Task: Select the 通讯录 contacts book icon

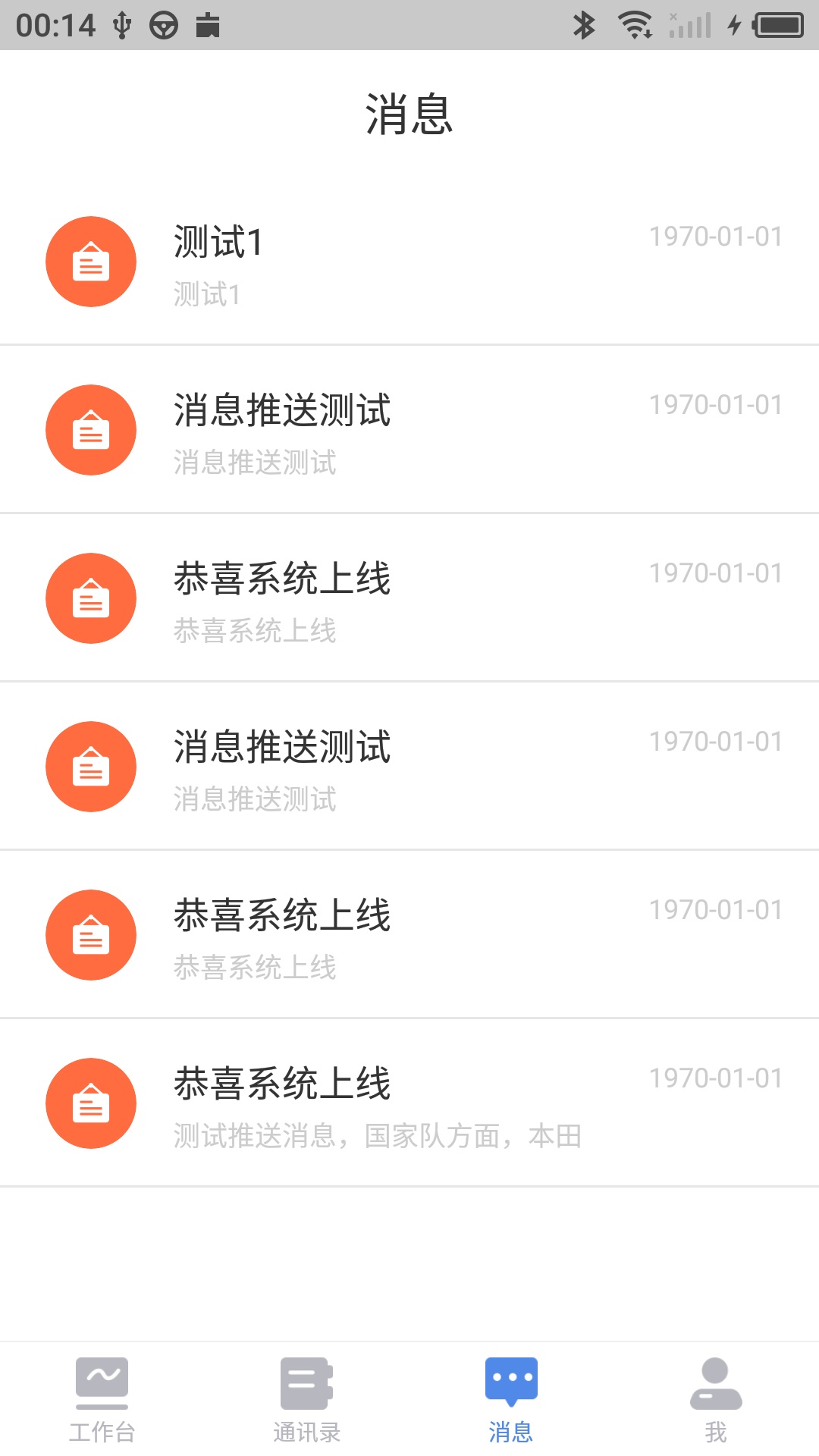Action: pyautogui.click(x=306, y=1382)
